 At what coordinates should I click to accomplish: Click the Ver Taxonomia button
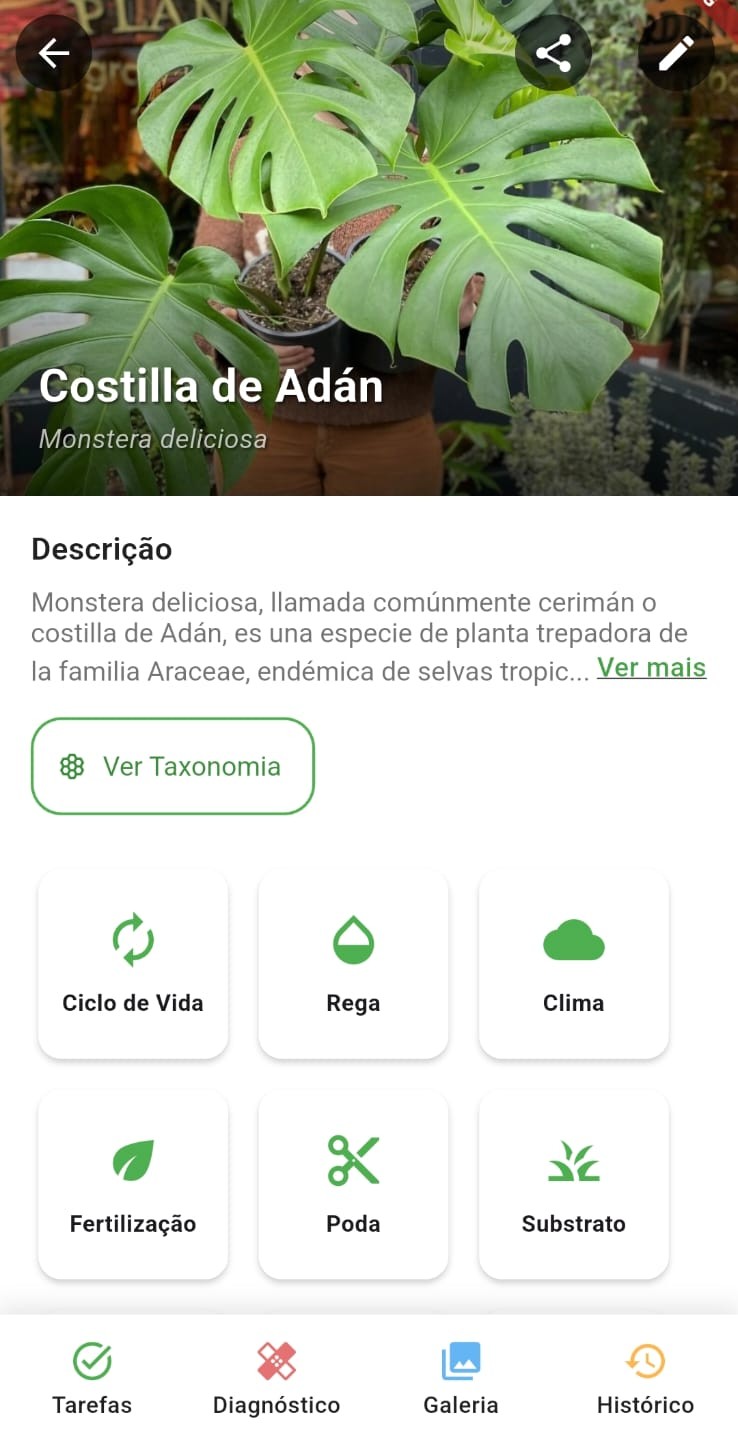[172, 766]
